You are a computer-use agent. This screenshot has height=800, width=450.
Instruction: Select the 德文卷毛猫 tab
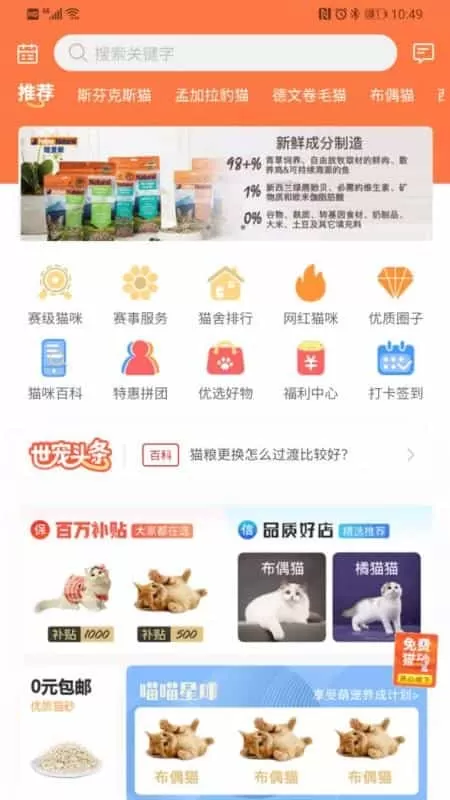(309, 95)
